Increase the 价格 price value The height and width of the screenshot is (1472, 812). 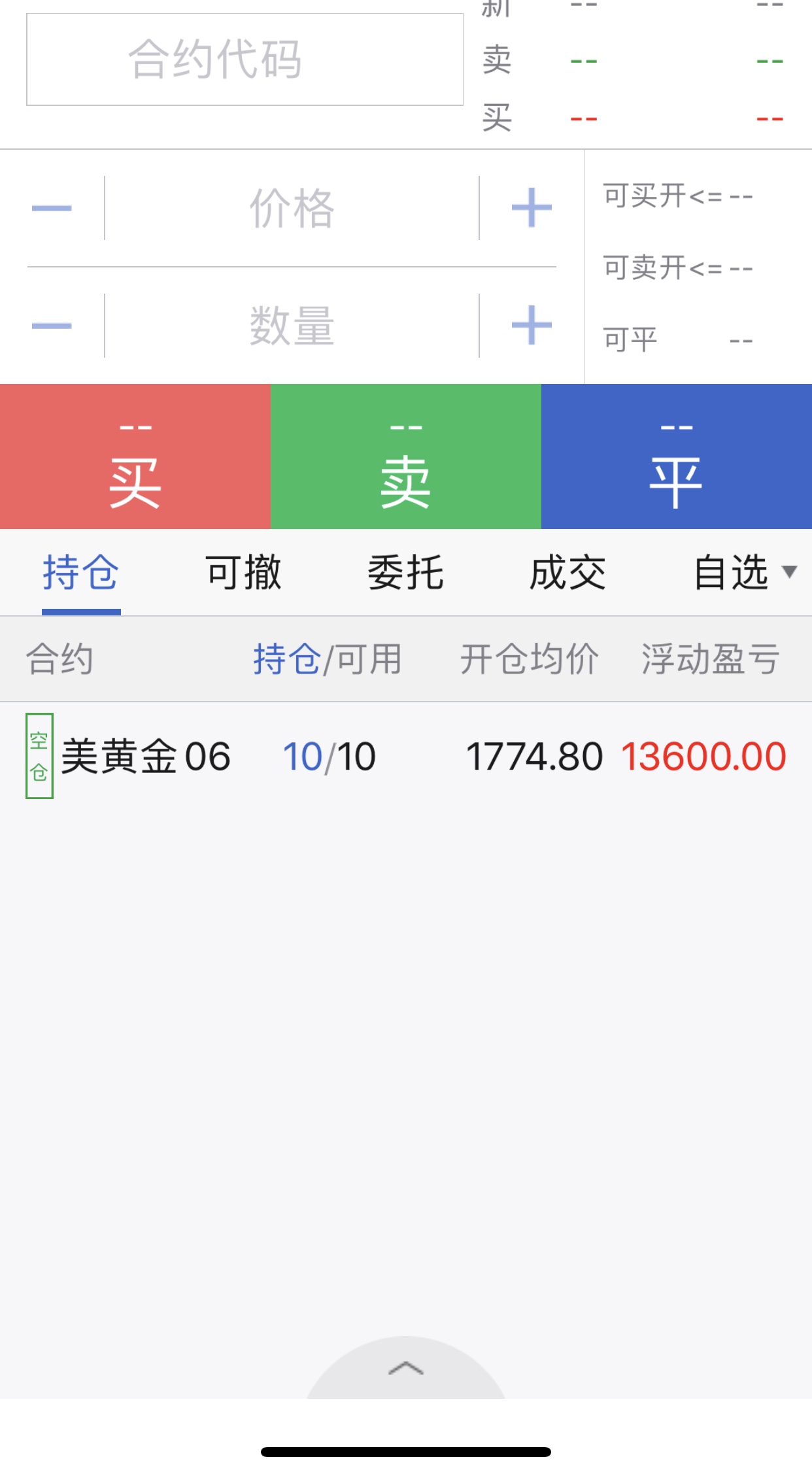click(x=532, y=208)
